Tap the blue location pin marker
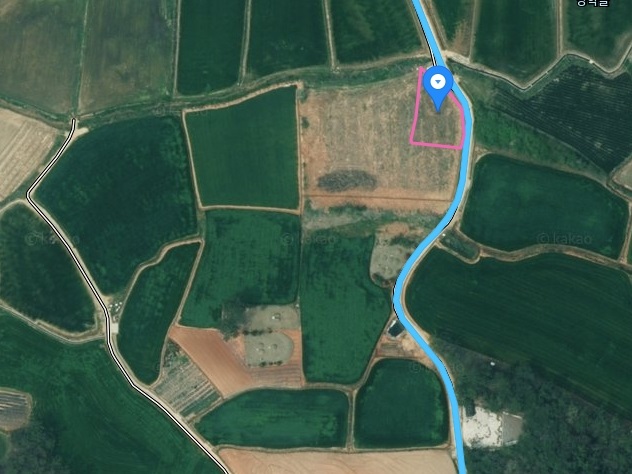 click(x=438, y=86)
